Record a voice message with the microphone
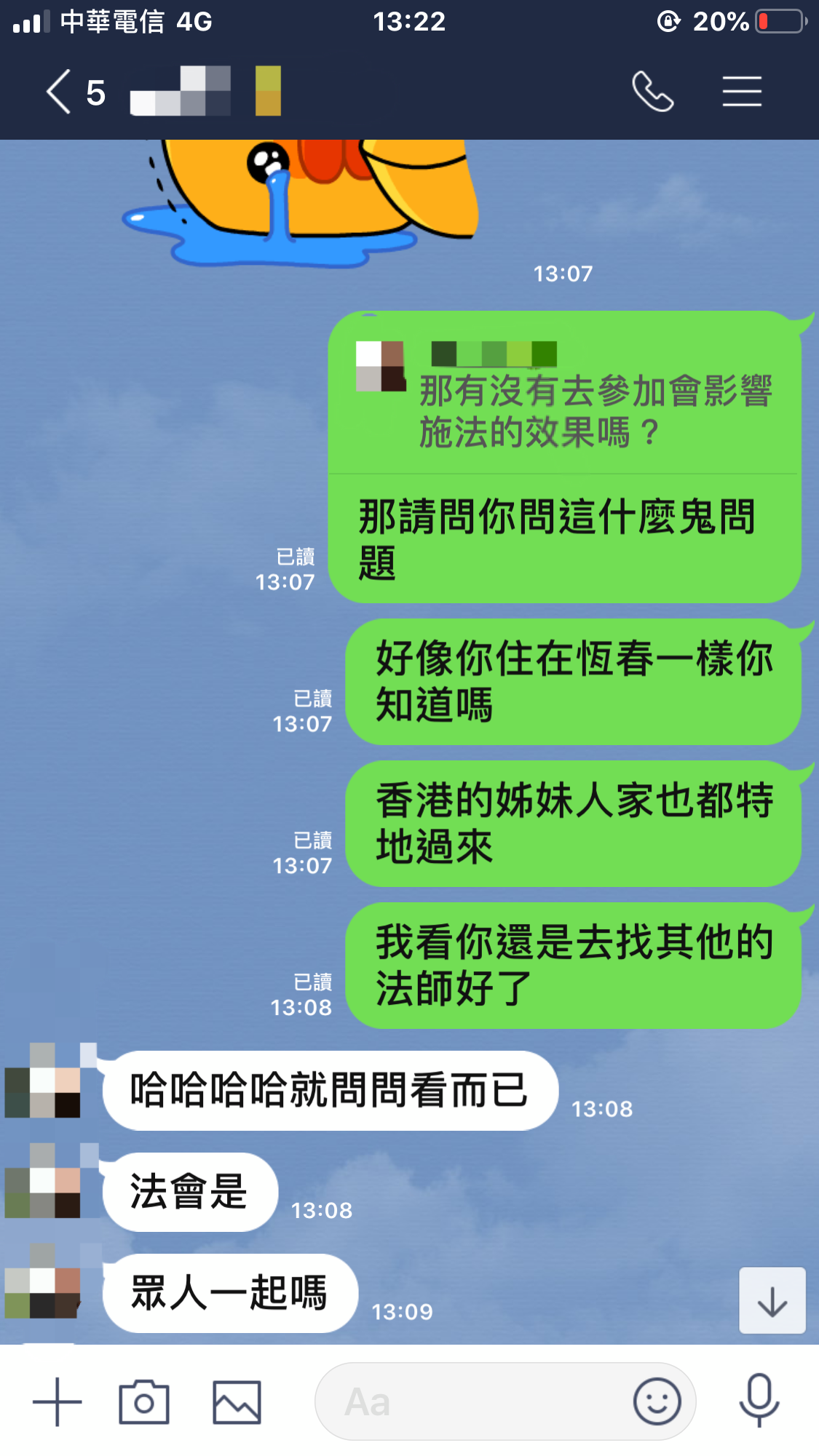The height and width of the screenshot is (1456, 819). pos(759,1400)
